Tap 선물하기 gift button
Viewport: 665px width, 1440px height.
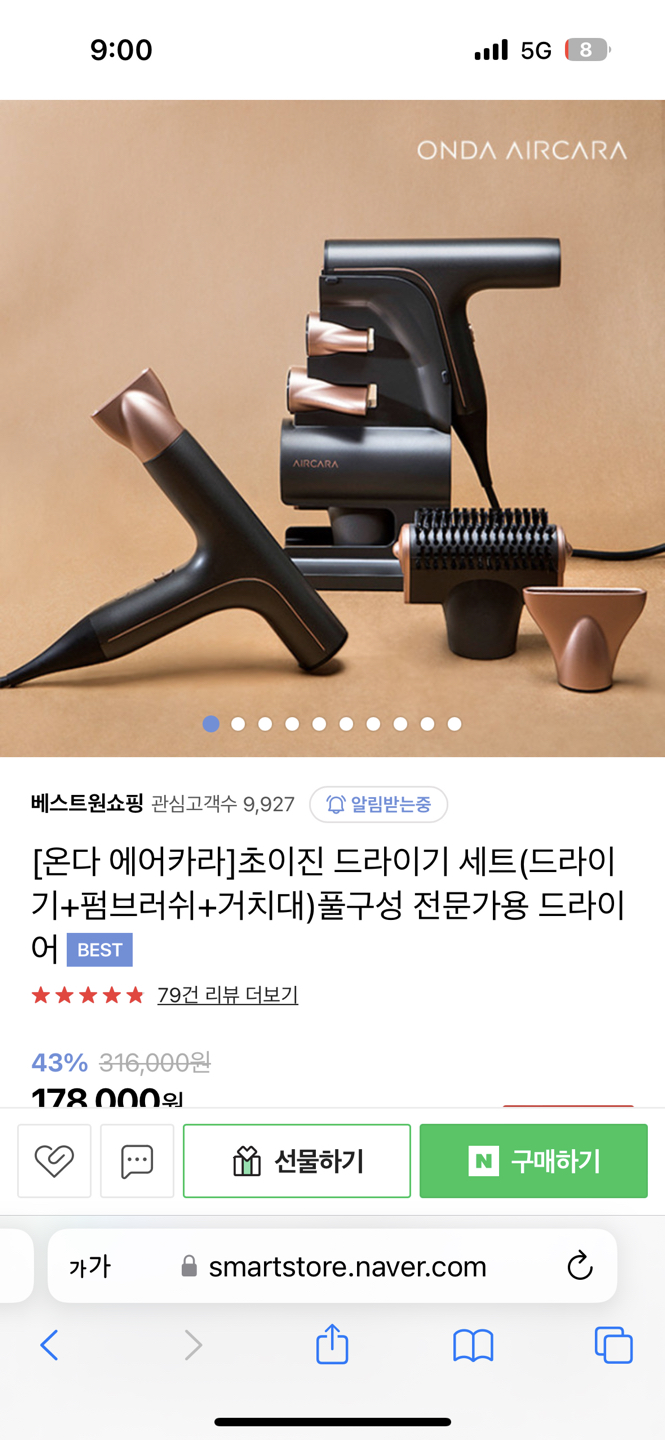297,1161
